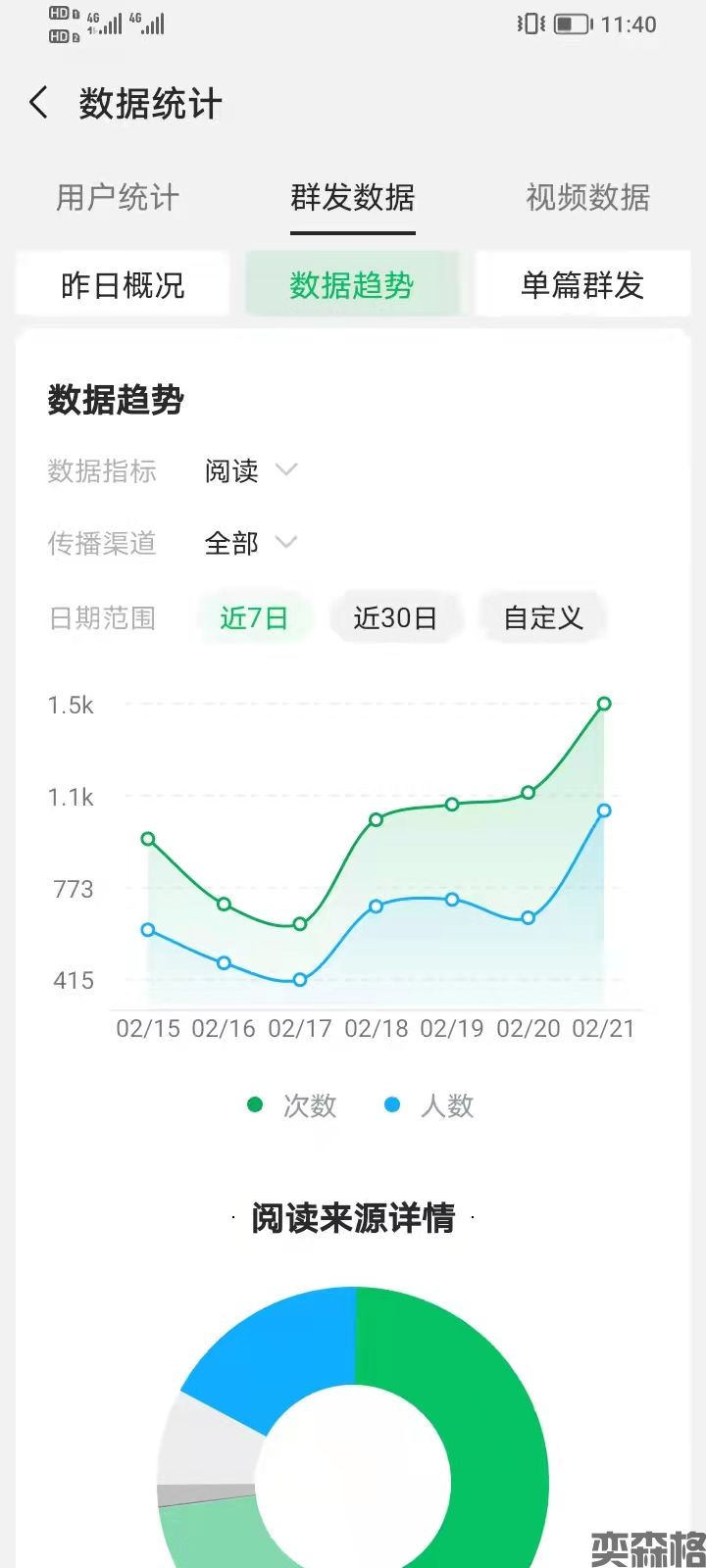Open the 视频数据 tab
Image resolution: width=706 pixels, height=1568 pixels.
(x=587, y=198)
